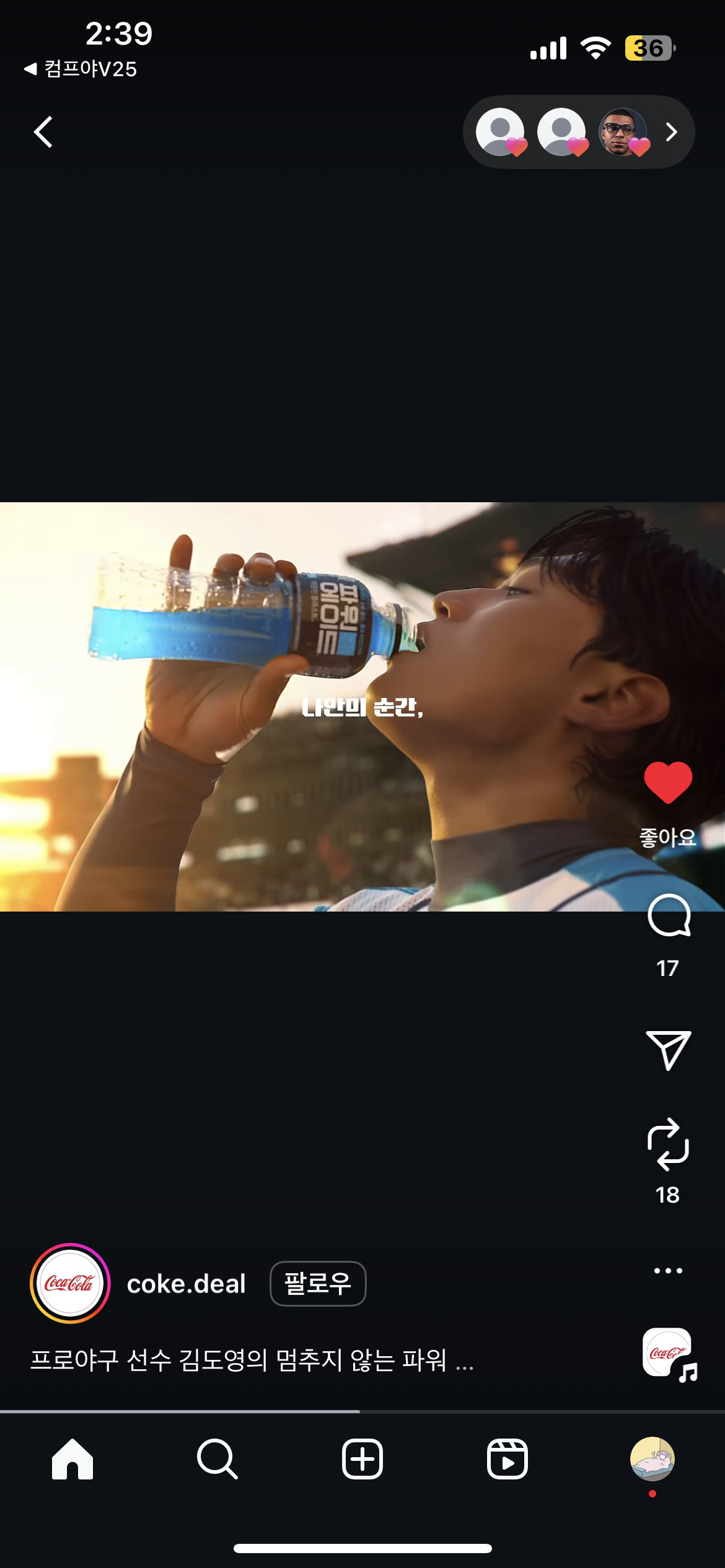Switch to the Home tab

(x=72, y=1459)
